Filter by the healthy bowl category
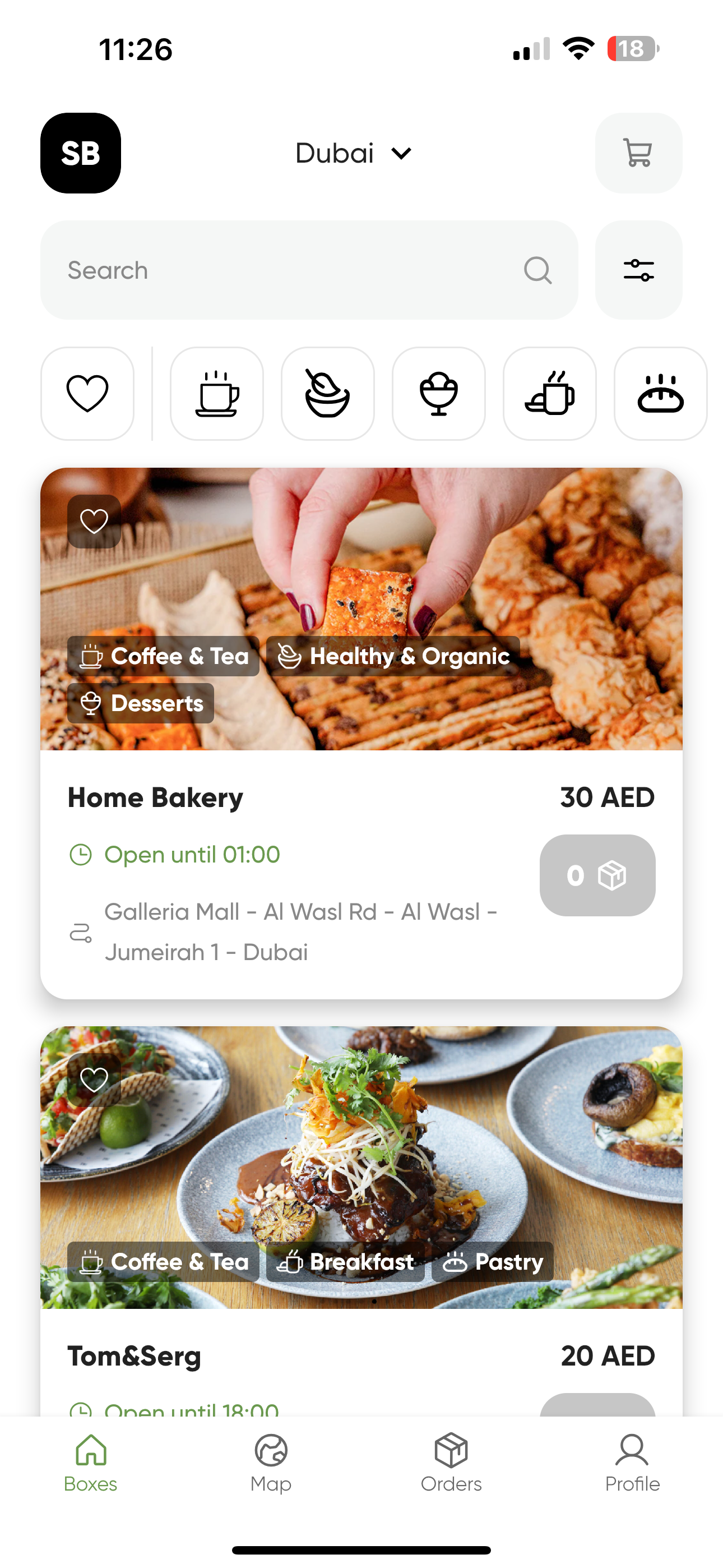The width and height of the screenshot is (723, 1568). [327, 393]
